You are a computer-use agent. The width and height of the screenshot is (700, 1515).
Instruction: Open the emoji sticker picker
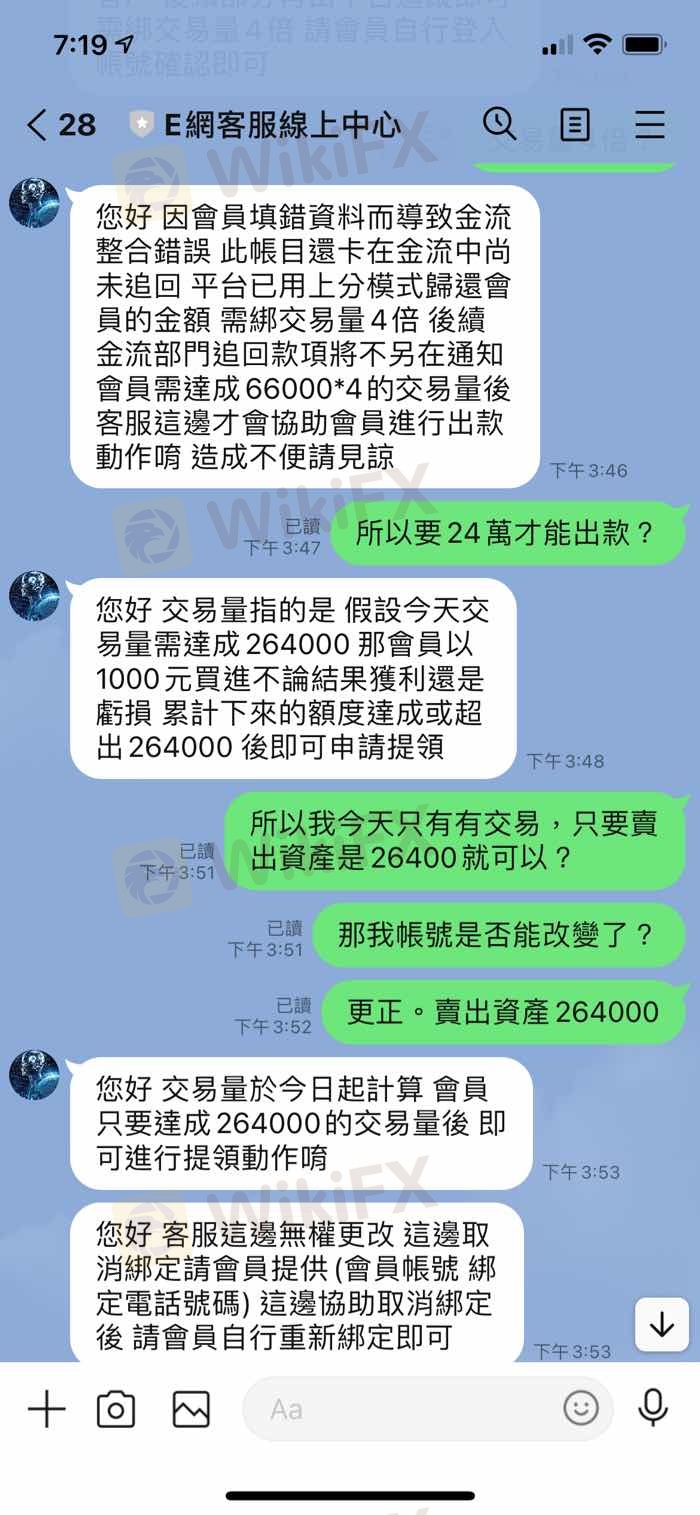pos(581,1409)
